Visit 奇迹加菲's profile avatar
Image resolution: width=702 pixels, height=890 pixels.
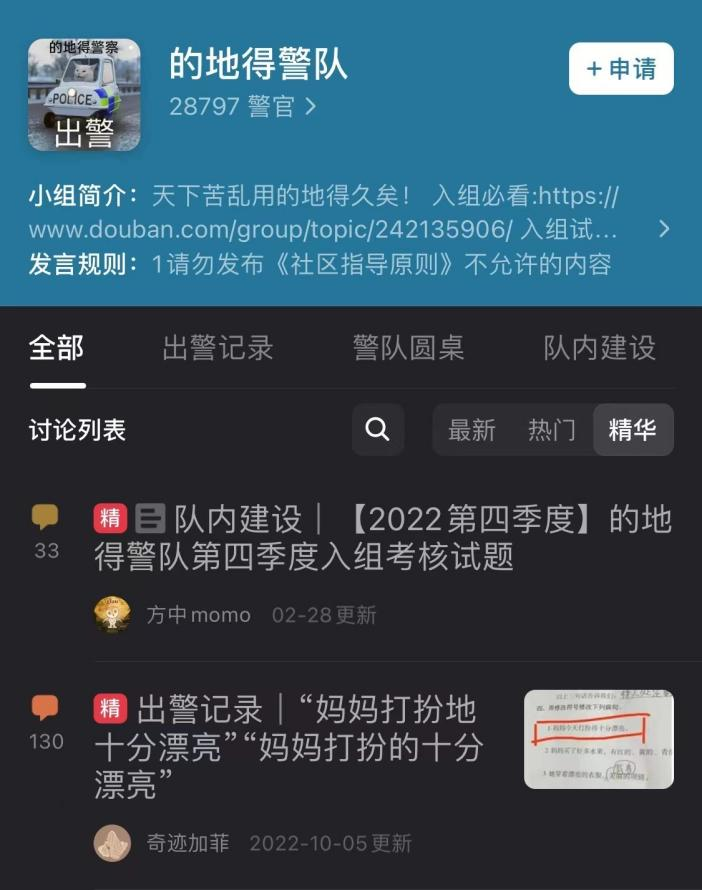112,843
